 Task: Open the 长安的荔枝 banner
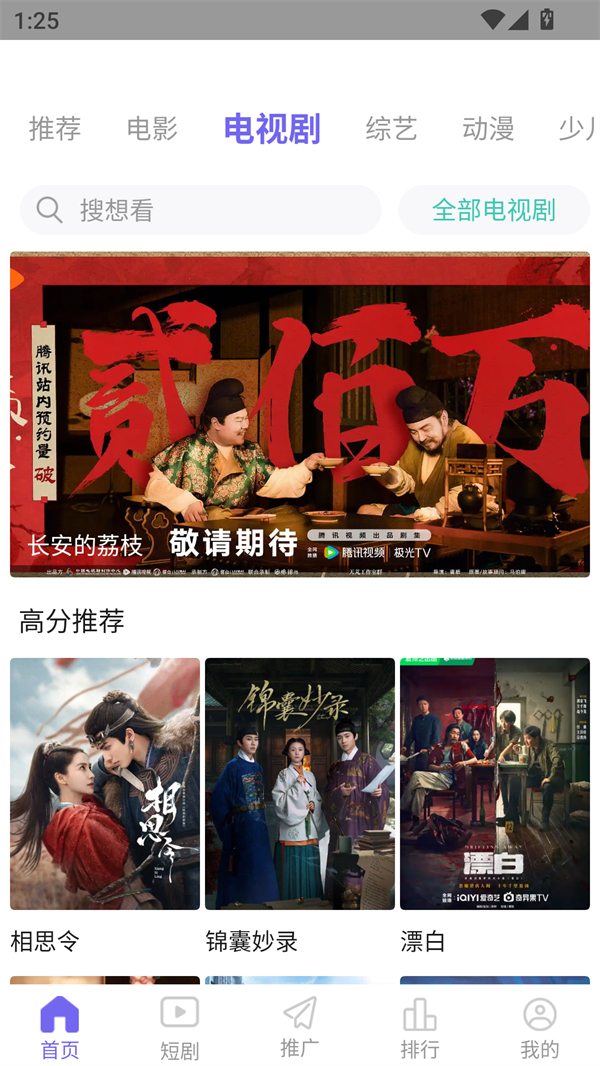click(x=300, y=414)
